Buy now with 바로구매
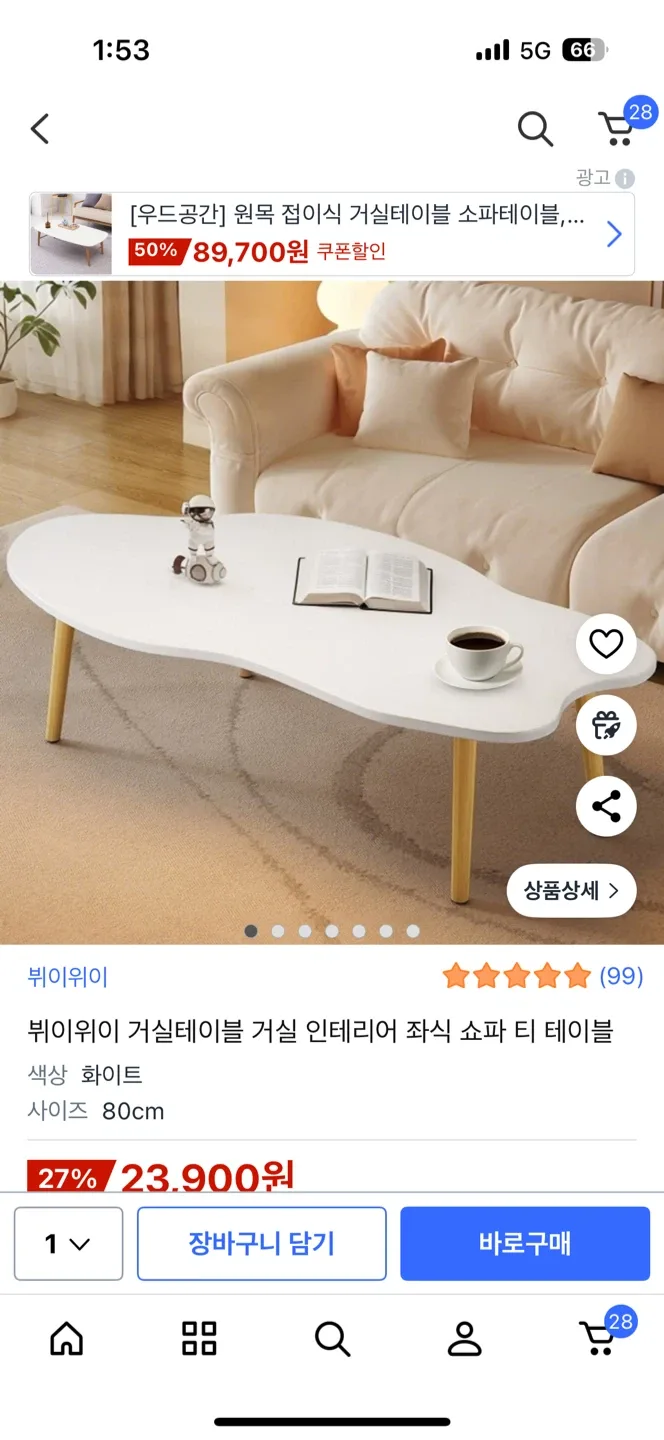This screenshot has height=1440, width=664. pyautogui.click(x=525, y=1244)
